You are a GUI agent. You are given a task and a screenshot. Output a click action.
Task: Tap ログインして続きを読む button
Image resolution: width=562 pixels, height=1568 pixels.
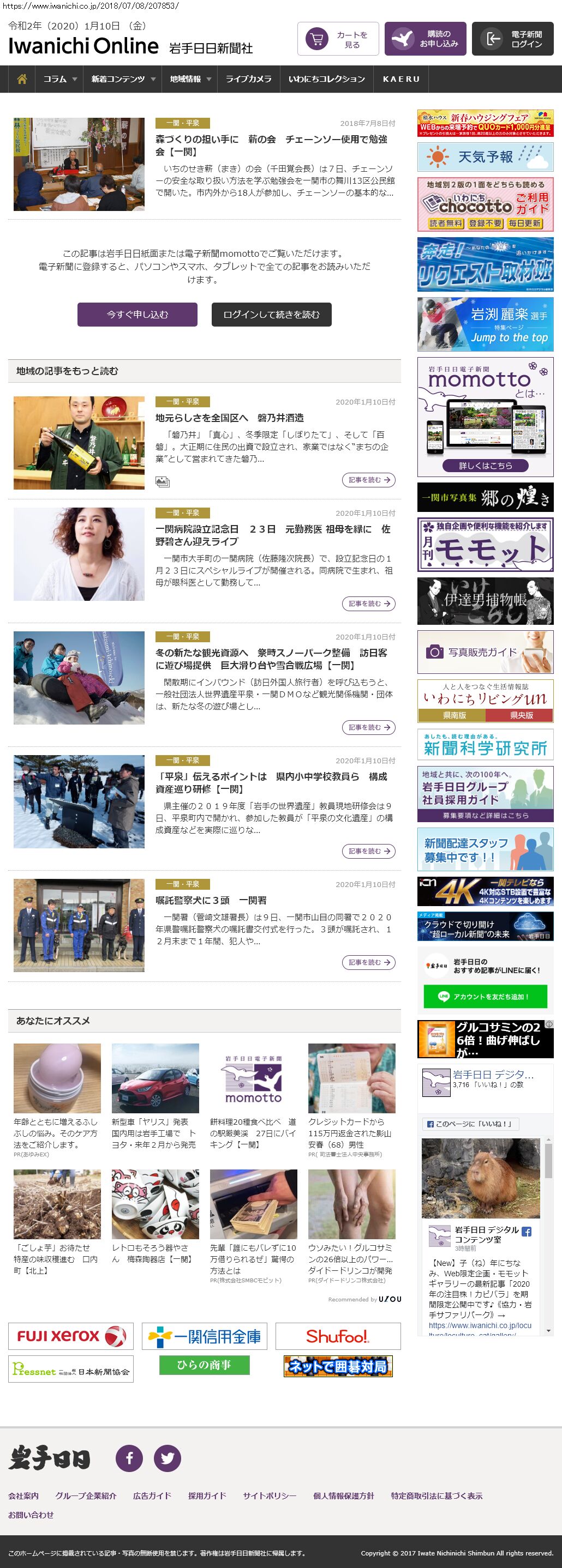tap(271, 315)
